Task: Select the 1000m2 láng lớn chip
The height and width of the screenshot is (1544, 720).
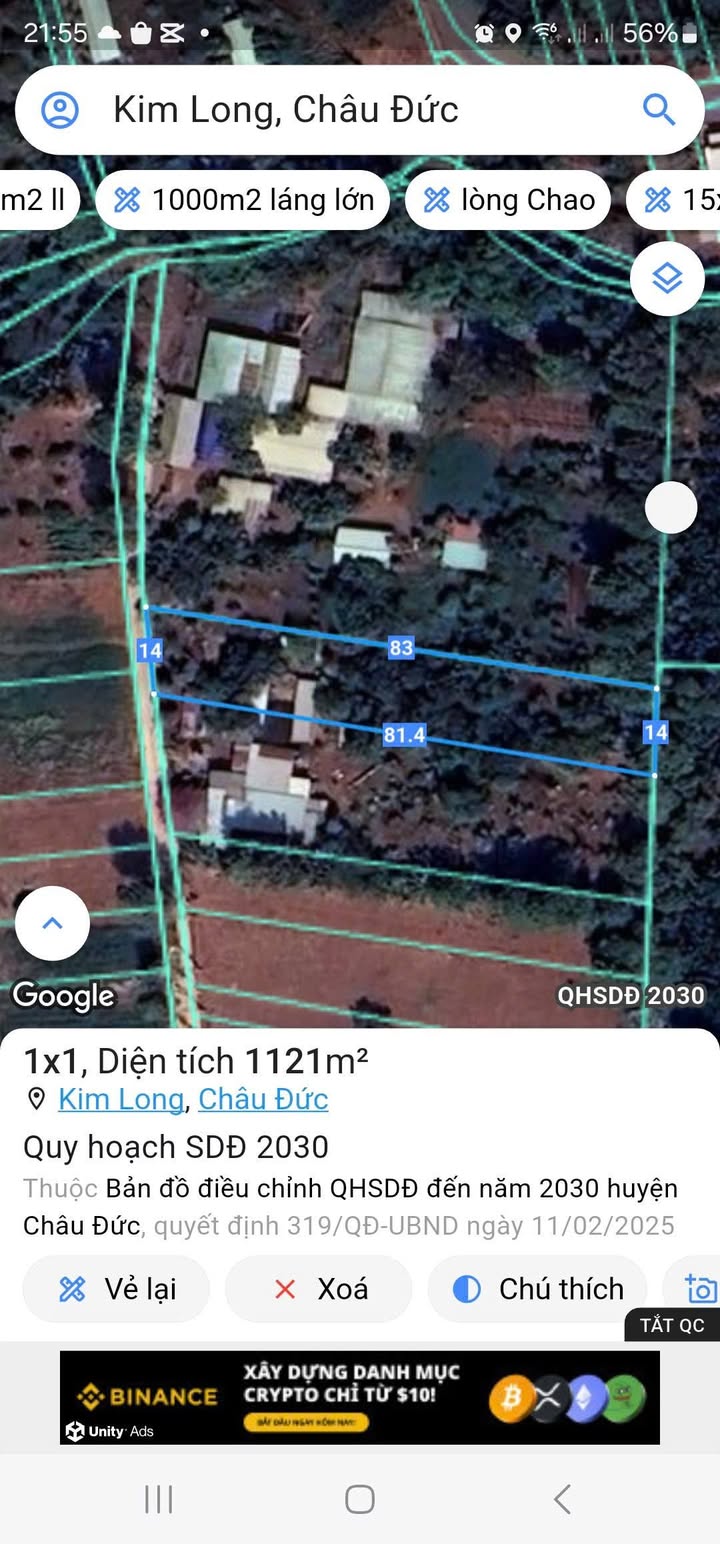Action: tap(242, 200)
